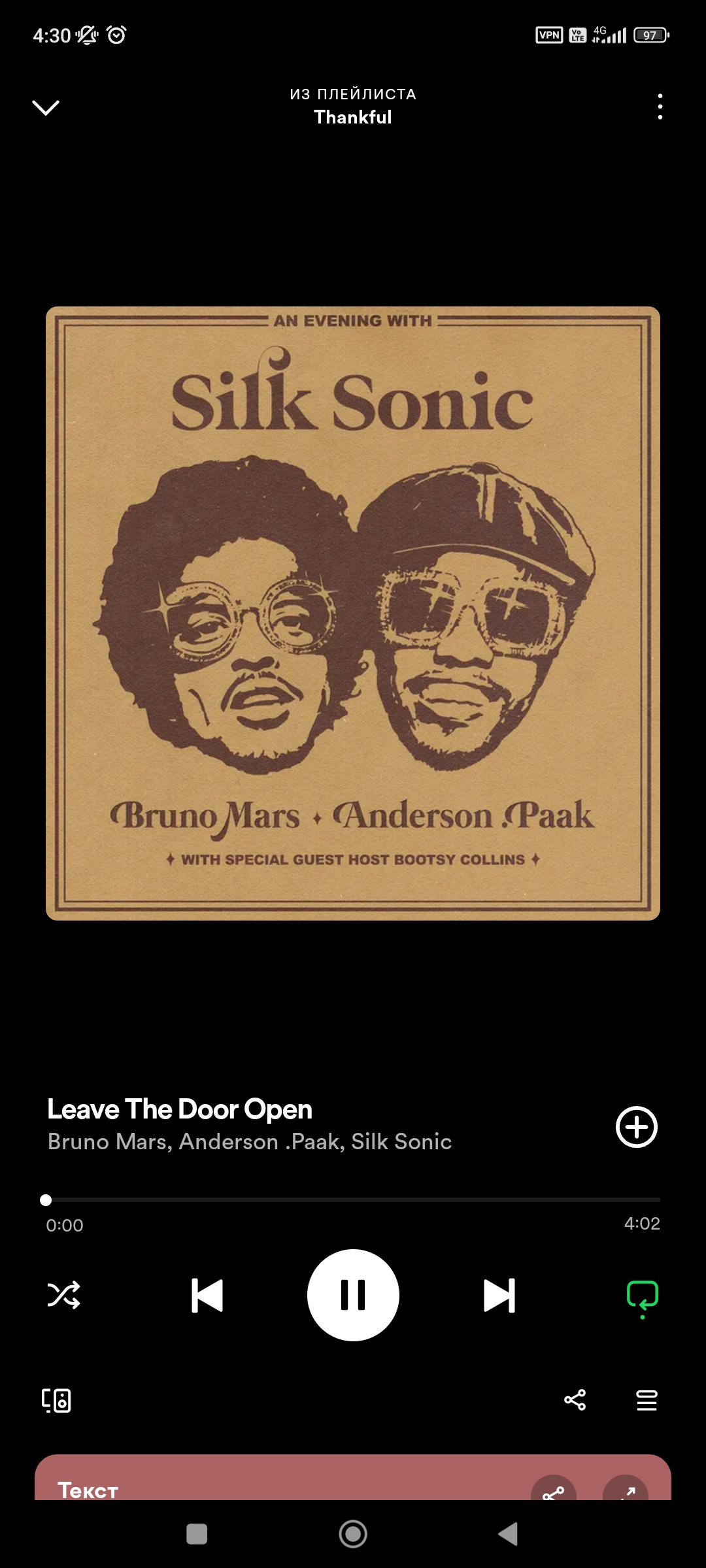Share this track
706x1568 pixels.
[575, 1400]
